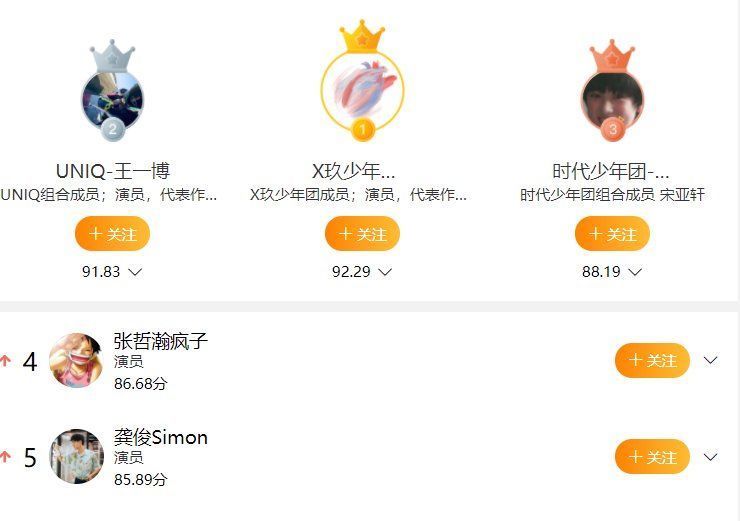The width and height of the screenshot is (740, 521).
Task: Open third-ranked 时代少年团 avatar
Action: (612, 99)
